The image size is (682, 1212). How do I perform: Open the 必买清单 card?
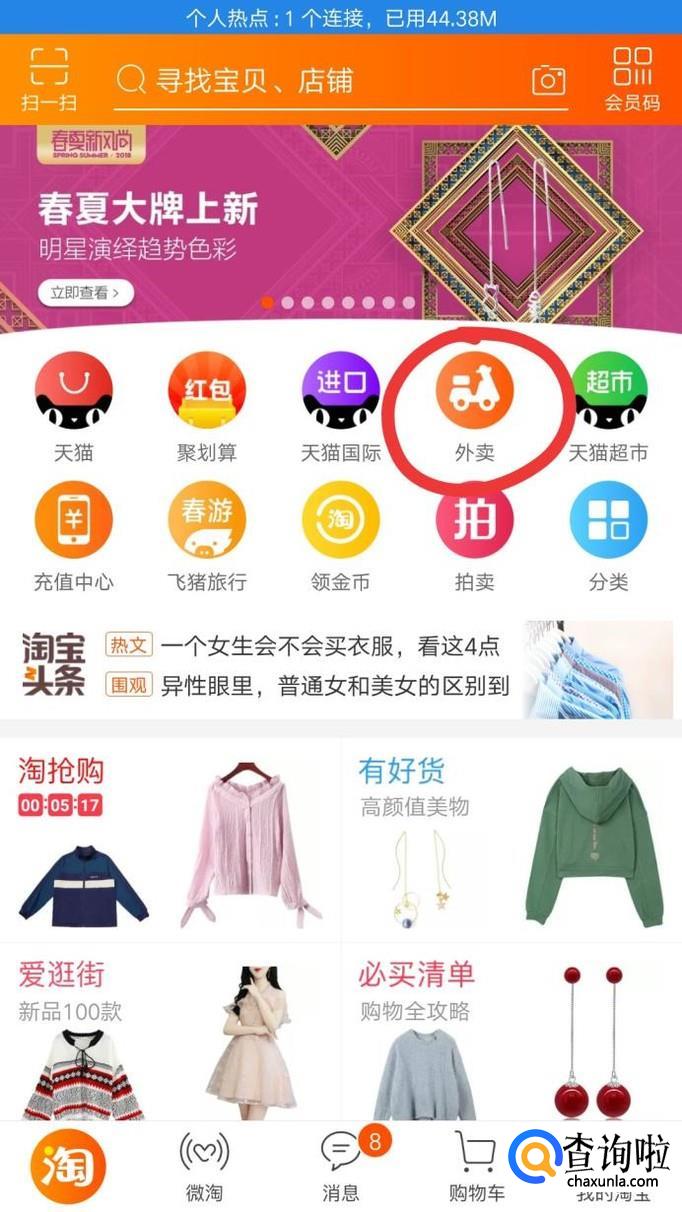tap(512, 1032)
